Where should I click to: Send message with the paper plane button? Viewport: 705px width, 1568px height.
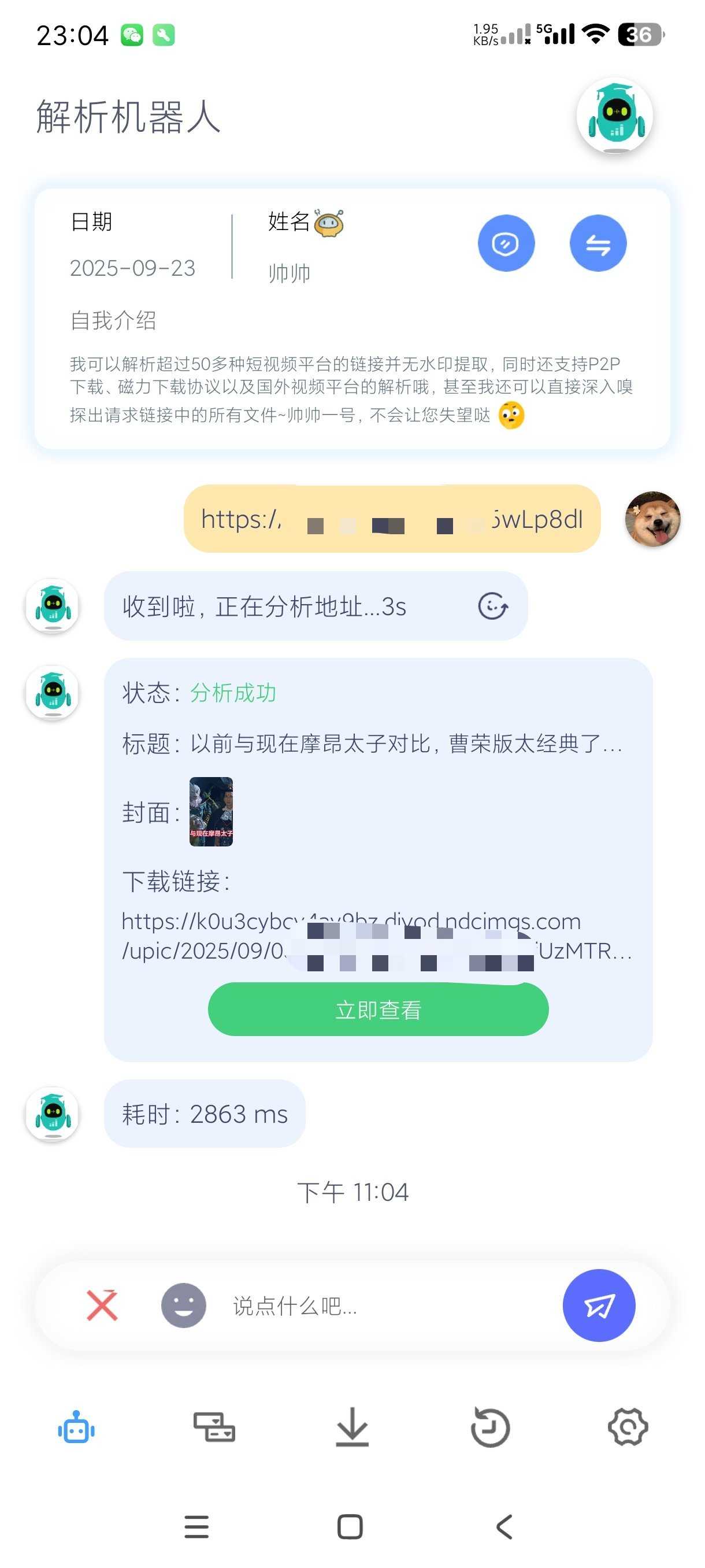[598, 1305]
